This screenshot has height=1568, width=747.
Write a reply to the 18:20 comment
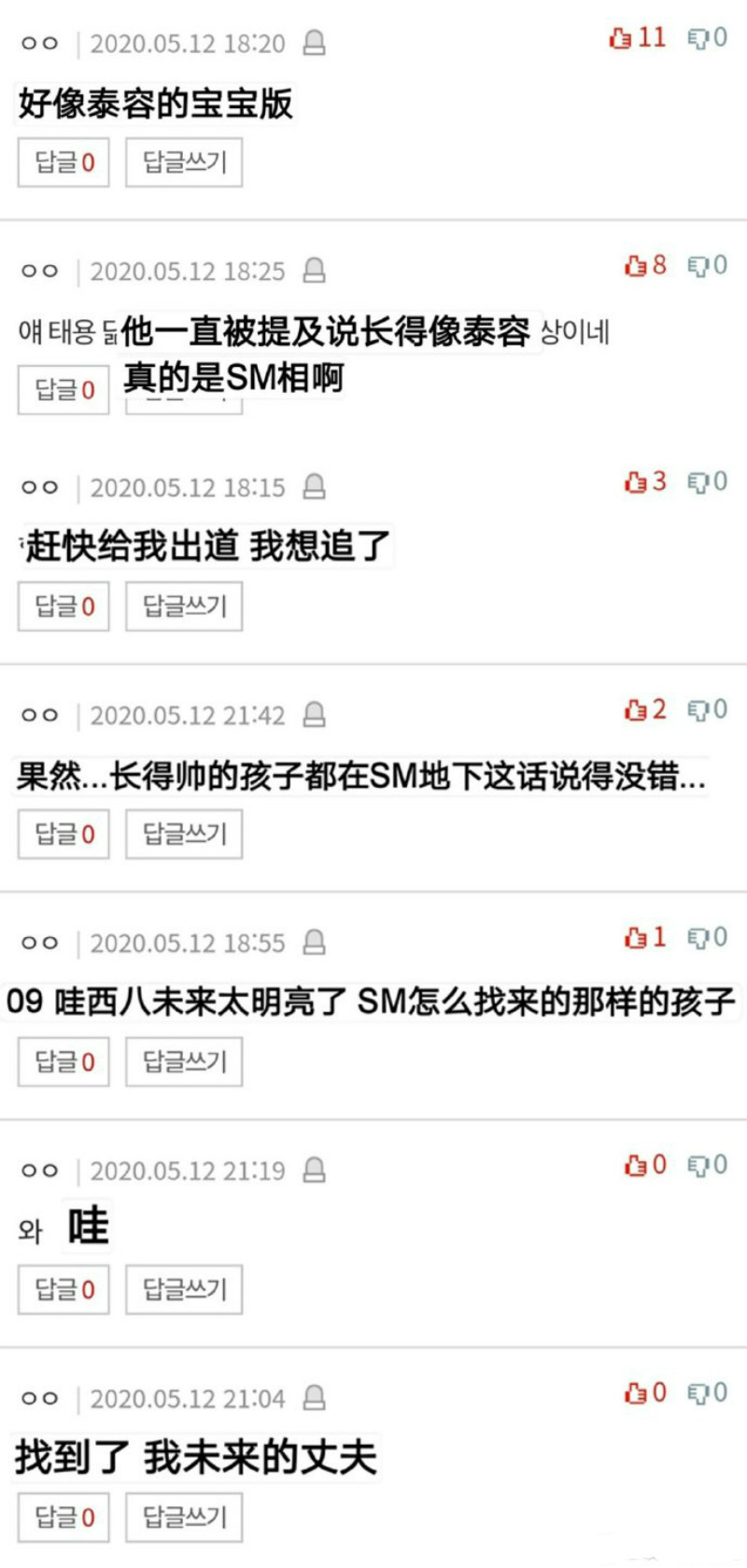click(184, 162)
